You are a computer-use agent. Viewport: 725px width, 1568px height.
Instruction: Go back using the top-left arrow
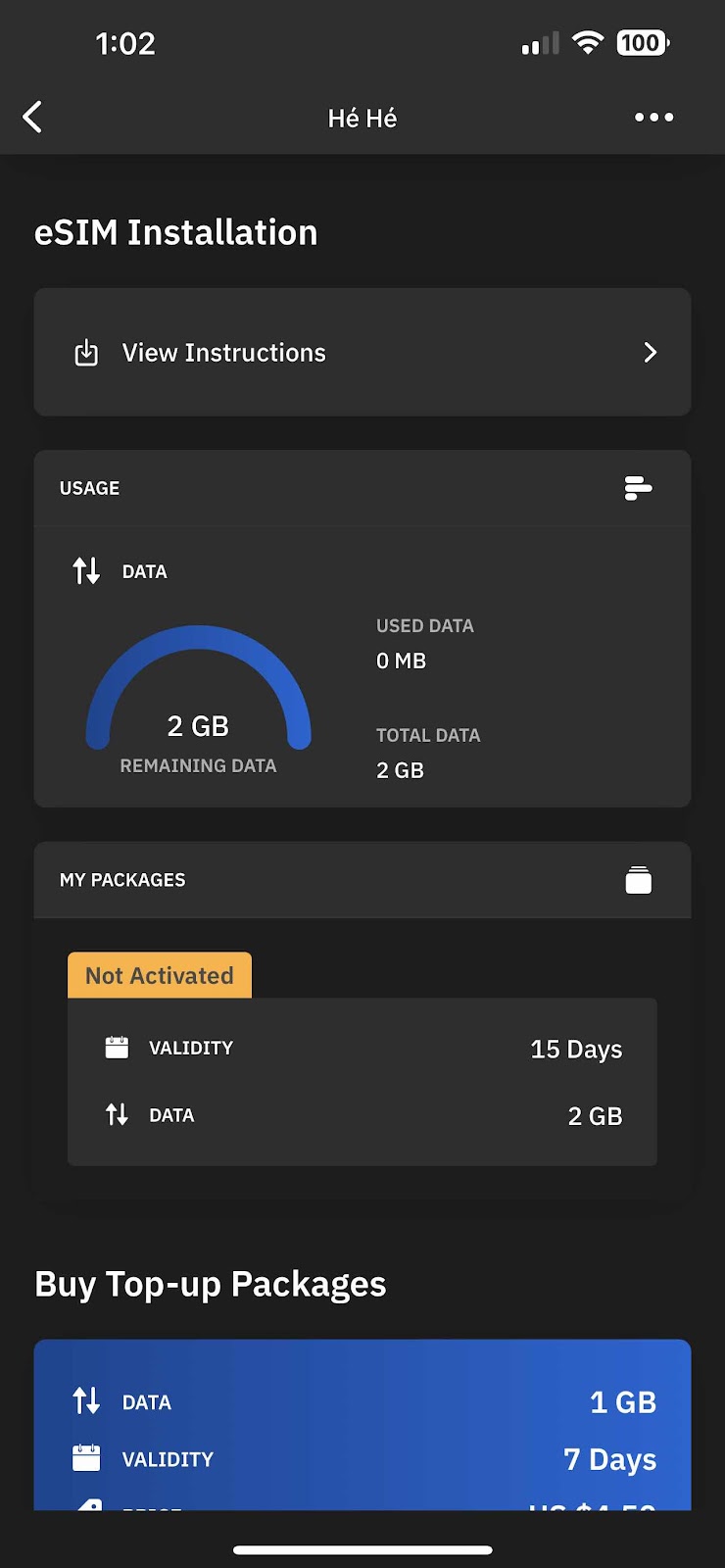32,117
